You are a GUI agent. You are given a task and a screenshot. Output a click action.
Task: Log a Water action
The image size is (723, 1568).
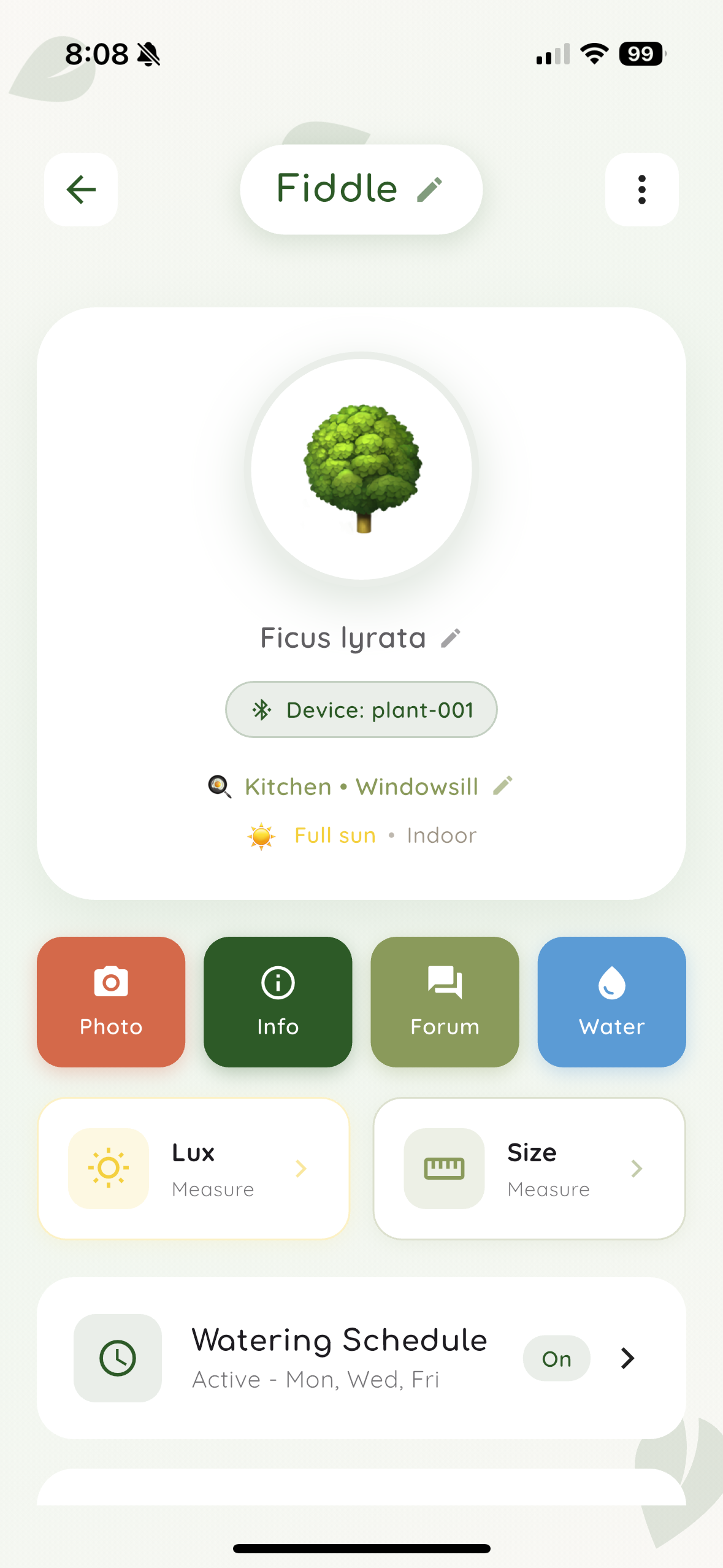pyautogui.click(x=611, y=1002)
